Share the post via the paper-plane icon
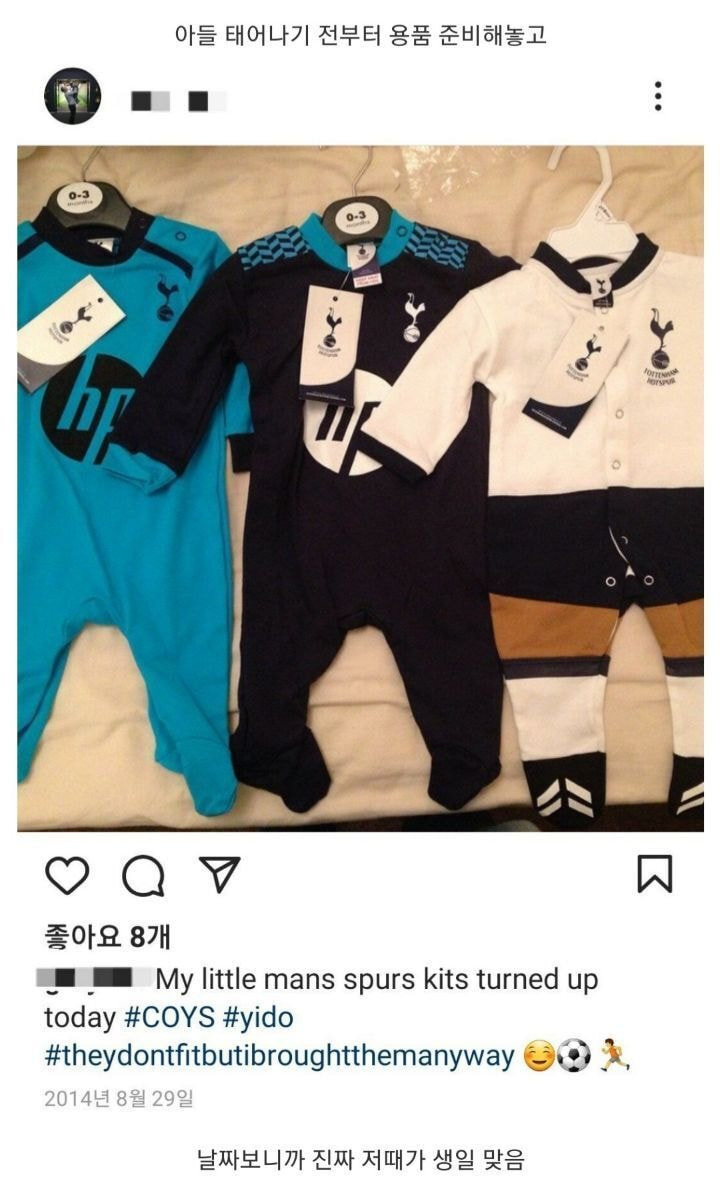This screenshot has width=720, height=1191. click(x=219, y=874)
